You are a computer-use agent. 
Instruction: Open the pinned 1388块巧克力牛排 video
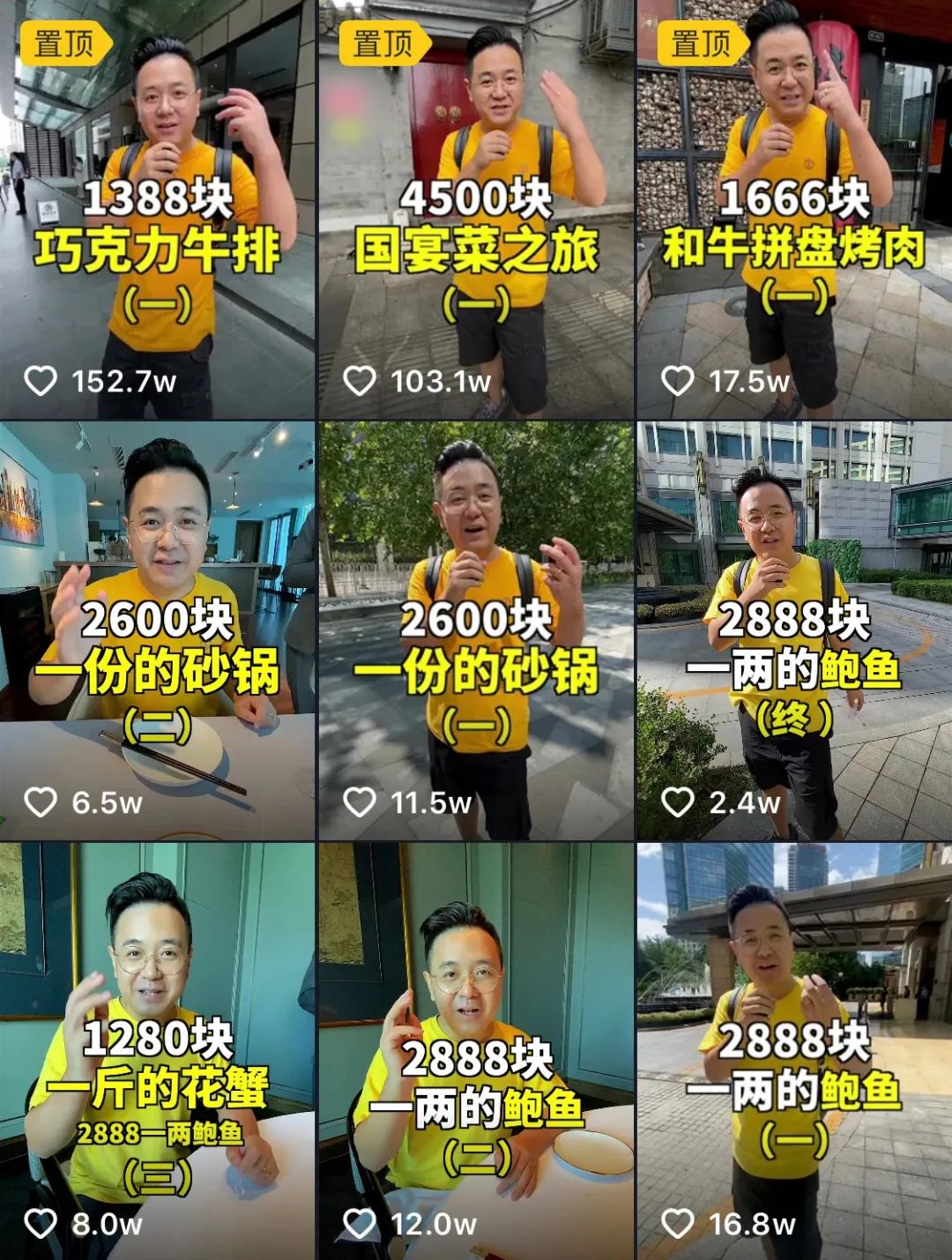(x=157, y=210)
